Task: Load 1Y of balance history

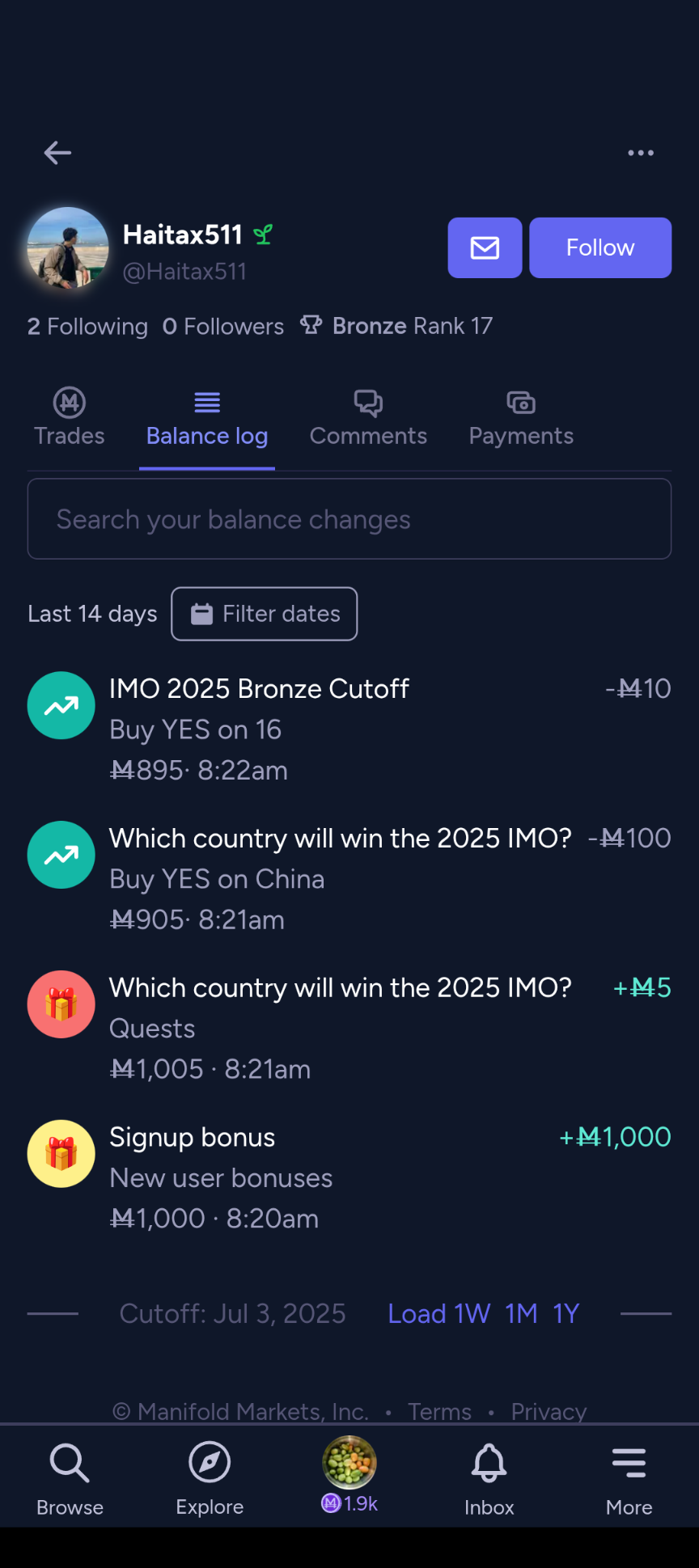Action: tap(566, 1313)
